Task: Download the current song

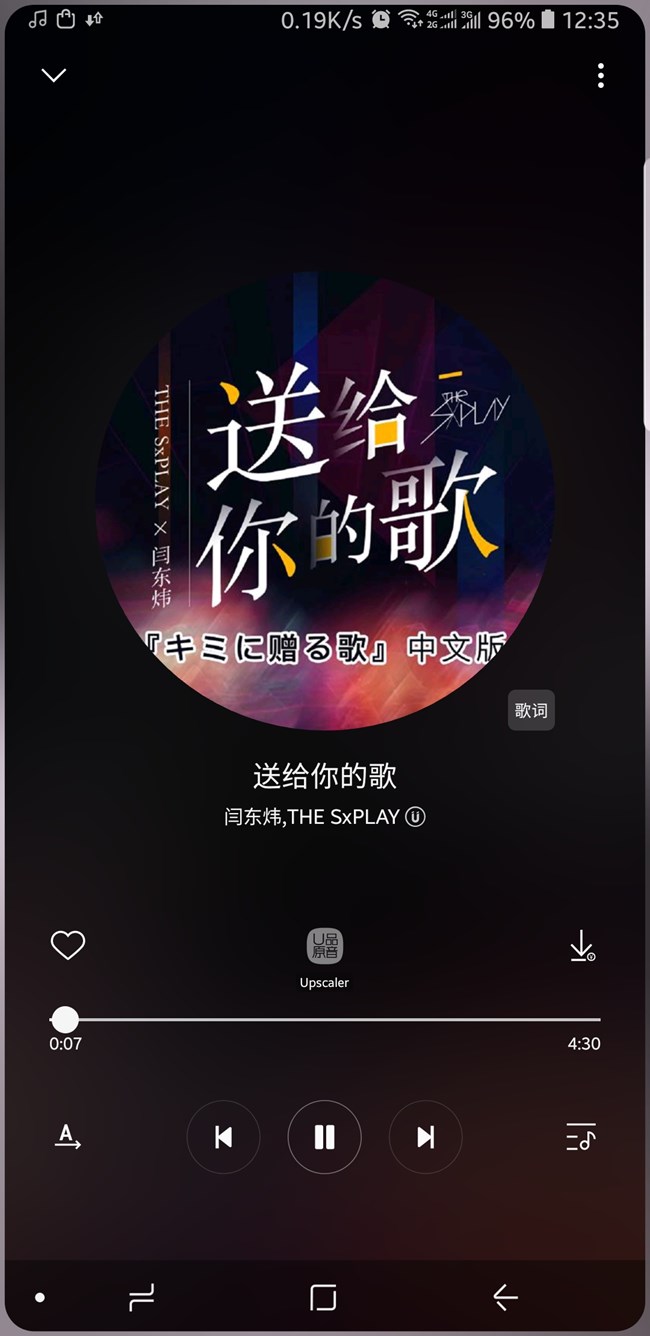Action: (x=581, y=946)
